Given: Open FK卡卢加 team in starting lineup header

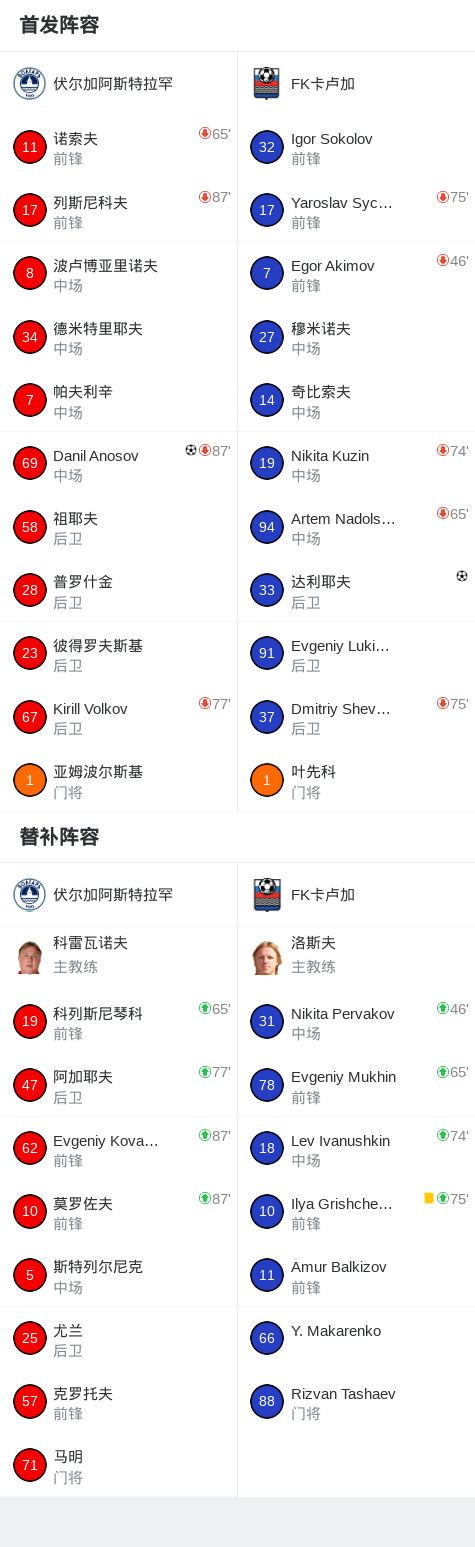Looking at the screenshot, I should [x=356, y=83].
